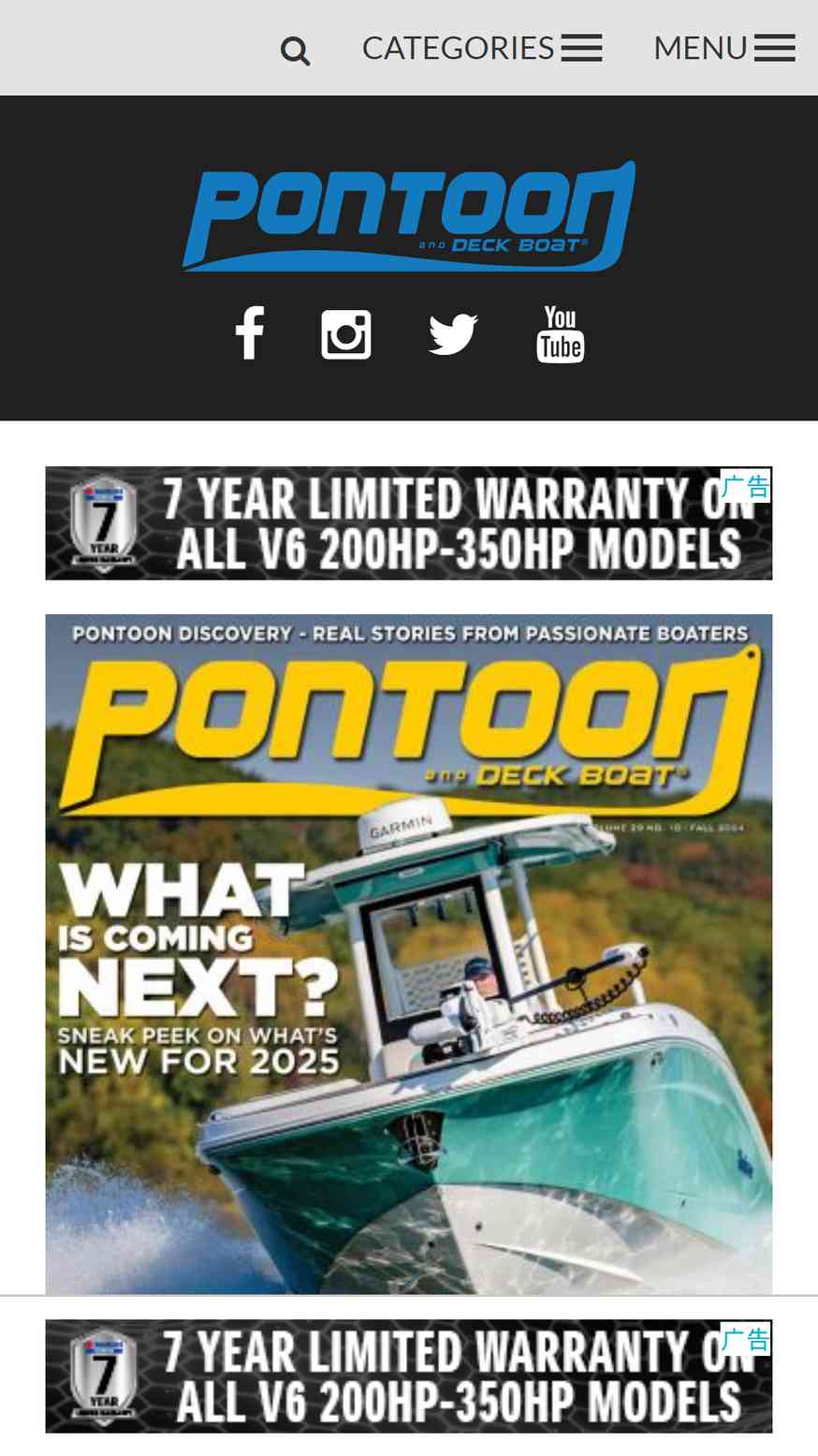
Task: Open the Pontoon magazine cover for Fall 2024
Action: 409,953
